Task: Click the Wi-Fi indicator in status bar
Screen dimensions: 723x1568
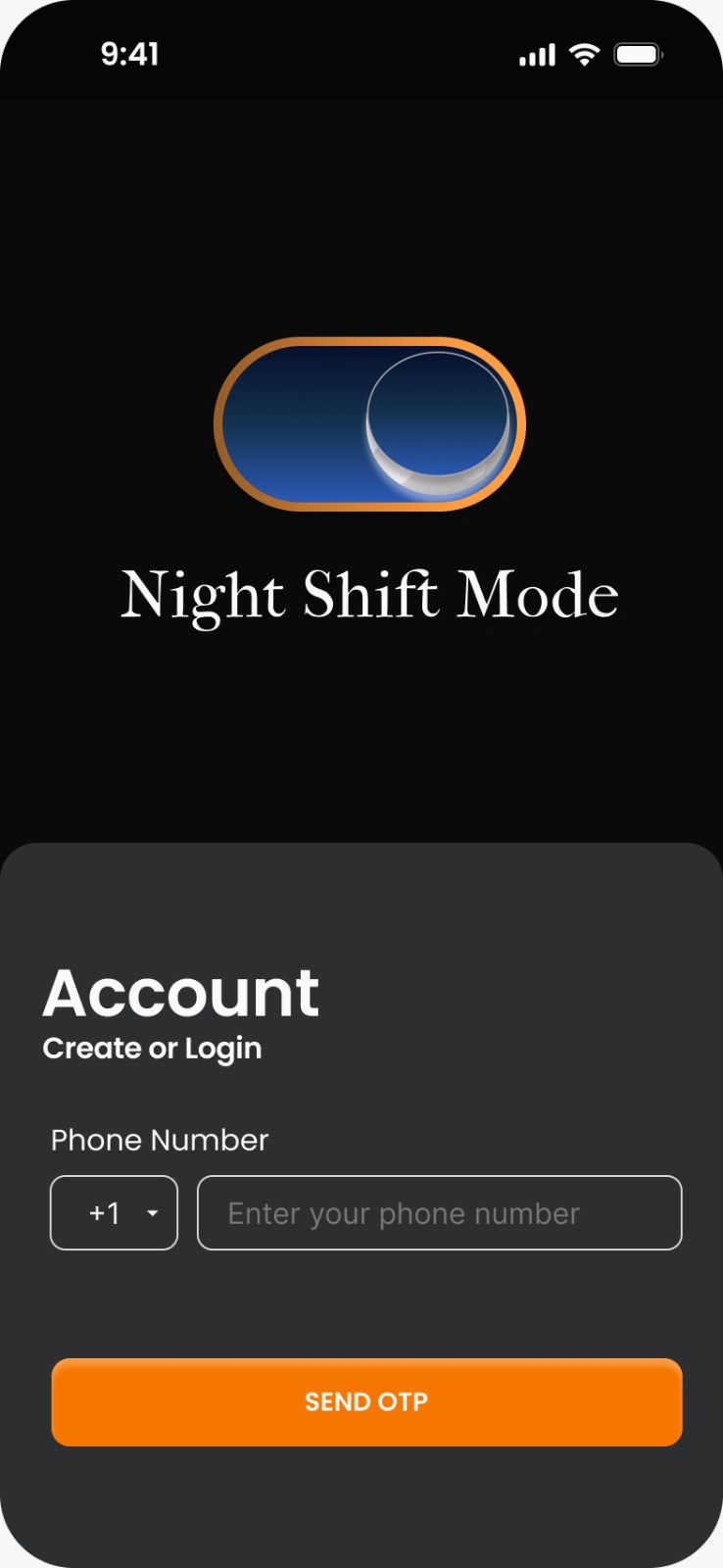Action: 585,54
